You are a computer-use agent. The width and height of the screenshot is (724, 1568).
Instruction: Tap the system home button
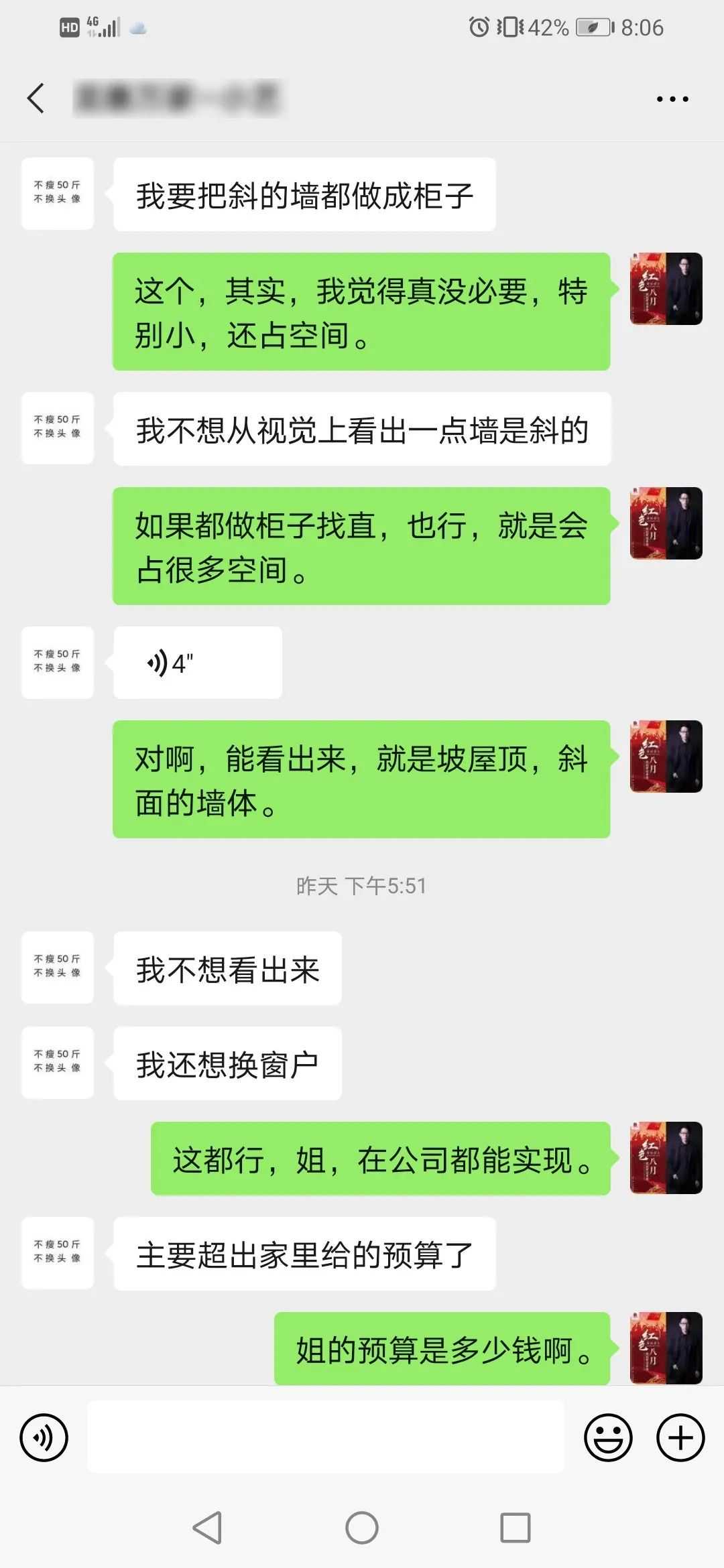(362, 1528)
